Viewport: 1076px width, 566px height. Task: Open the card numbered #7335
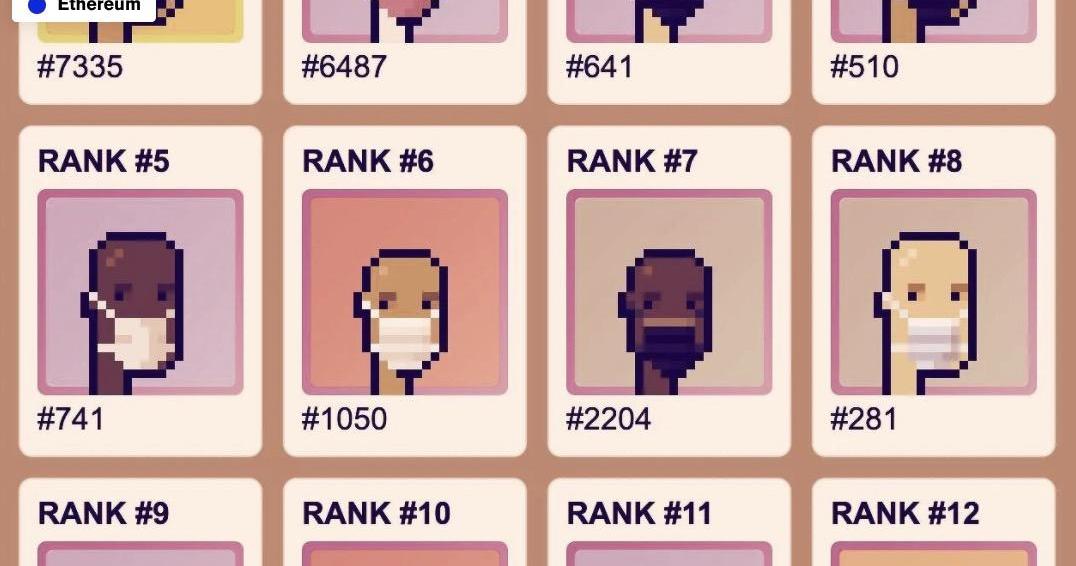click(140, 50)
